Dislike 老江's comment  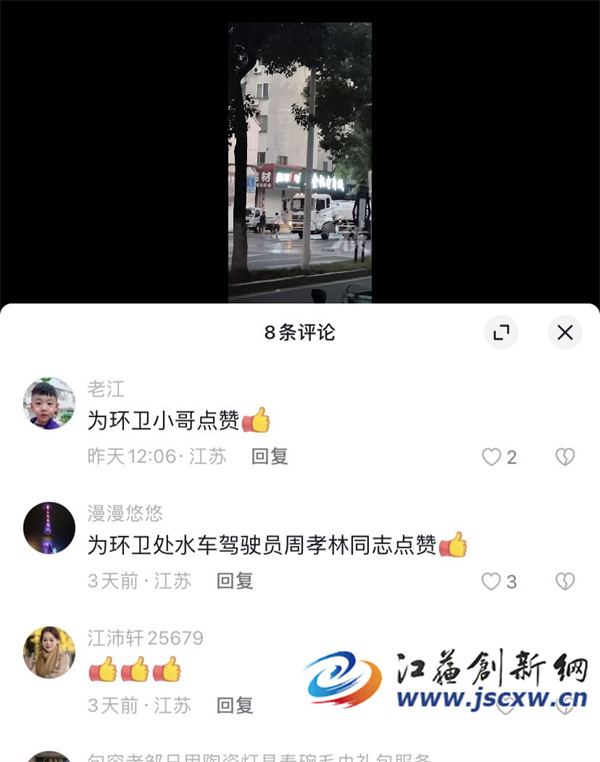click(565, 457)
